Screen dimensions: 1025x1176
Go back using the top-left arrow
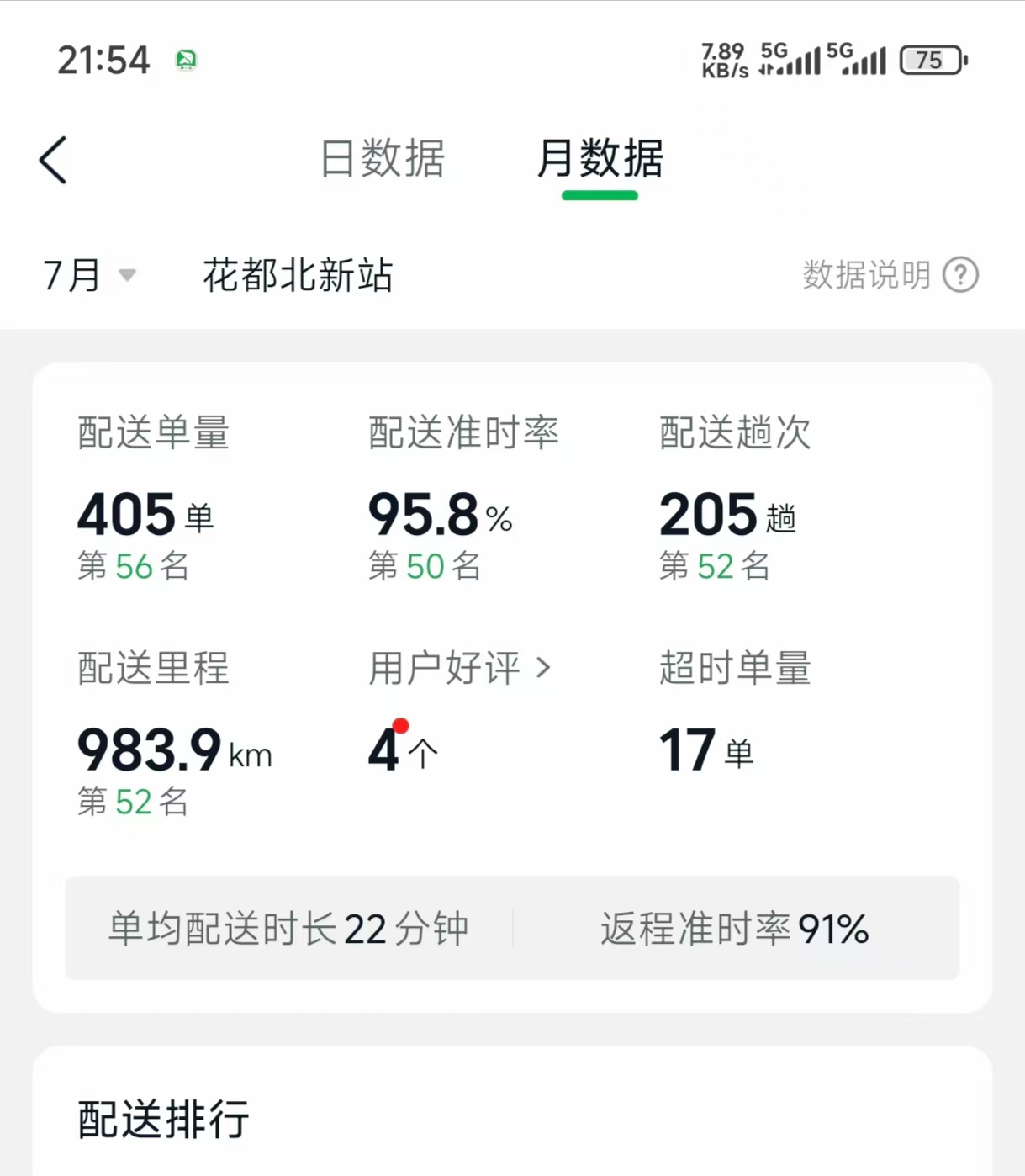pyautogui.click(x=53, y=160)
